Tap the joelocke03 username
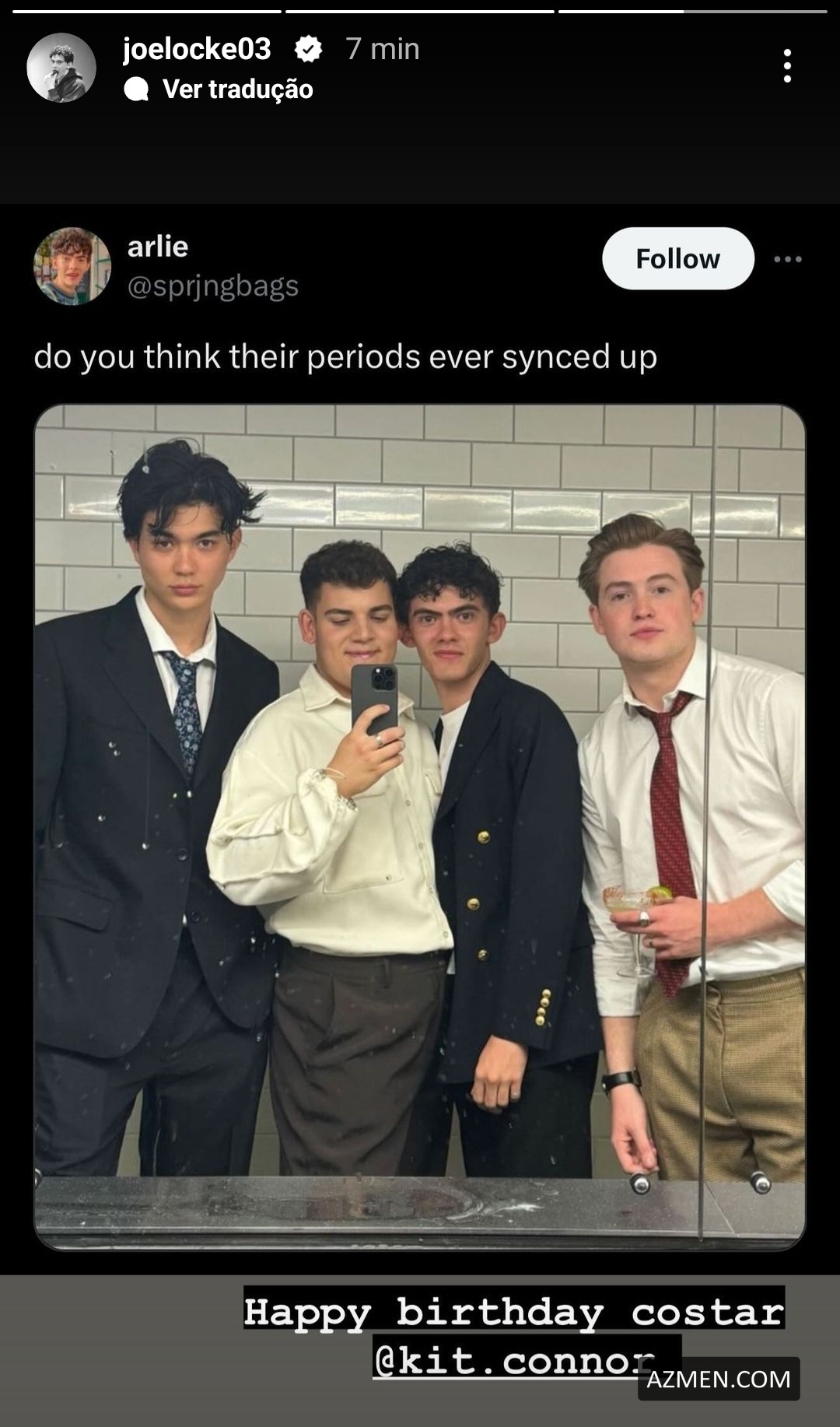840x1427 pixels. 197,49
